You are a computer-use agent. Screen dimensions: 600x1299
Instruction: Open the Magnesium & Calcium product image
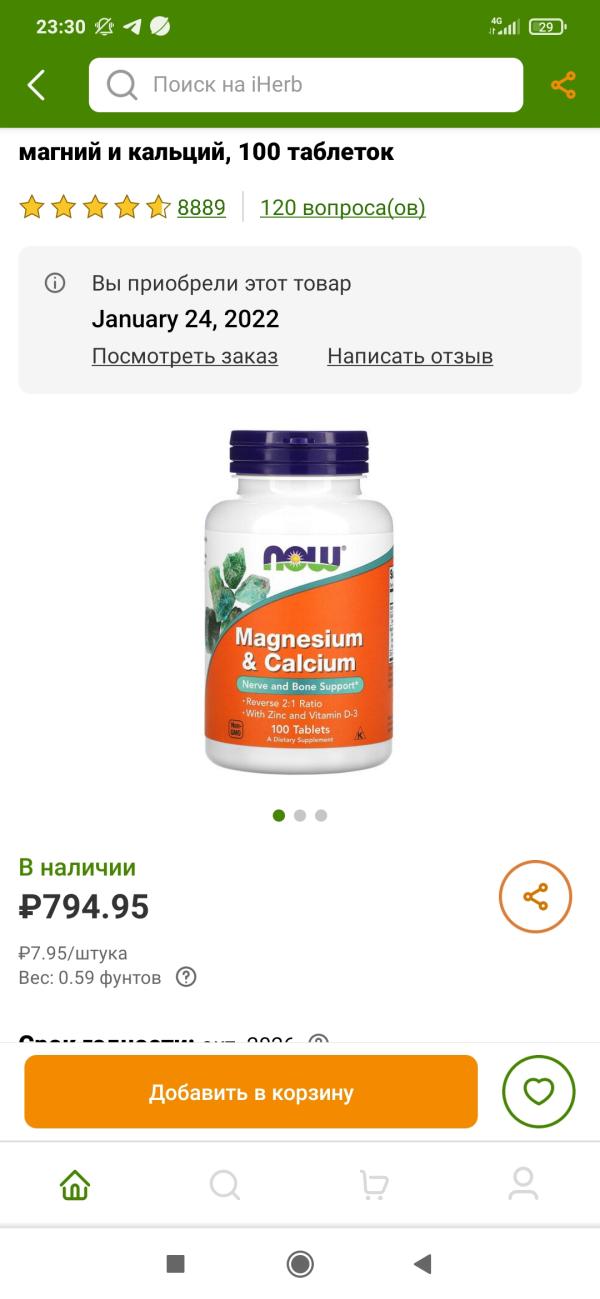tap(299, 600)
